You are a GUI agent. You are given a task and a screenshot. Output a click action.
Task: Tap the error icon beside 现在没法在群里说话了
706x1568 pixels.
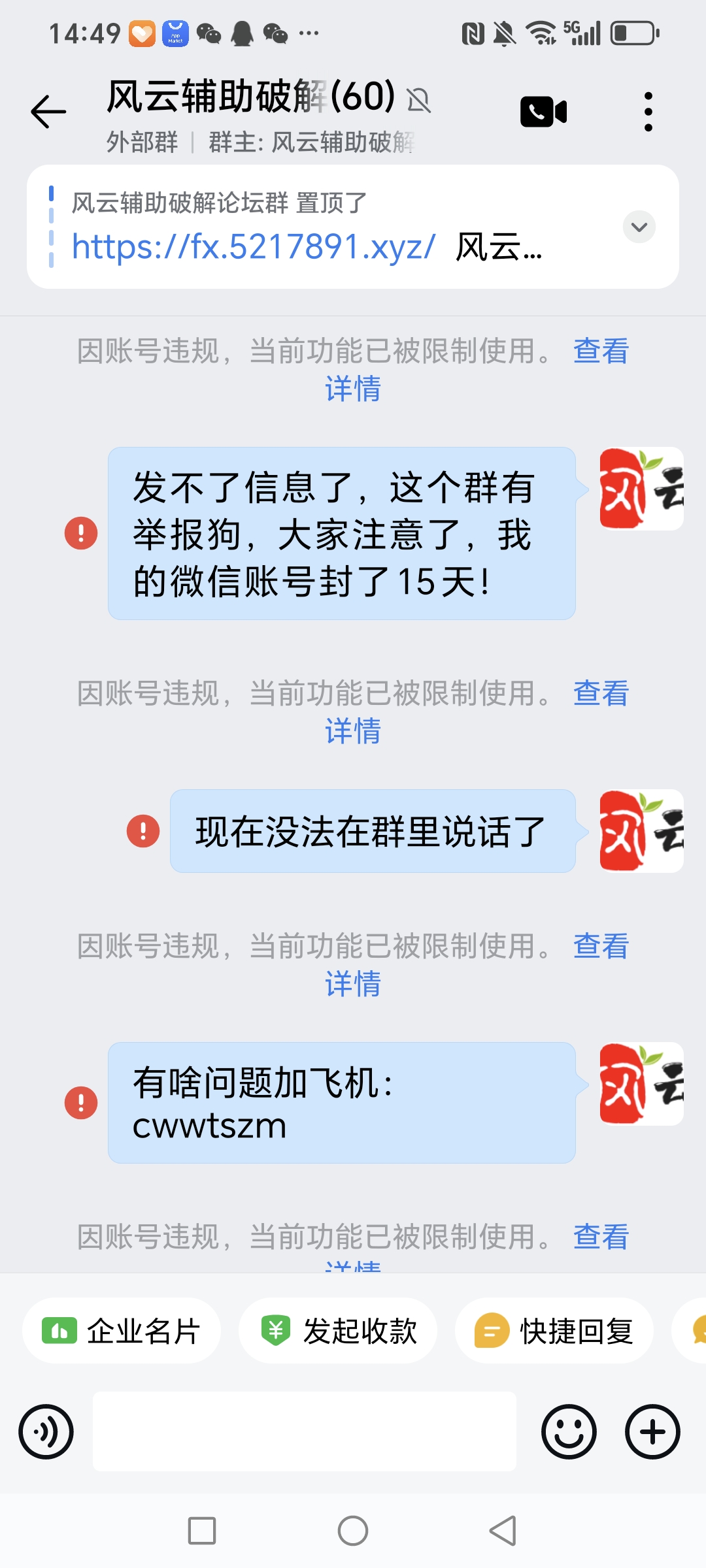[143, 831]
